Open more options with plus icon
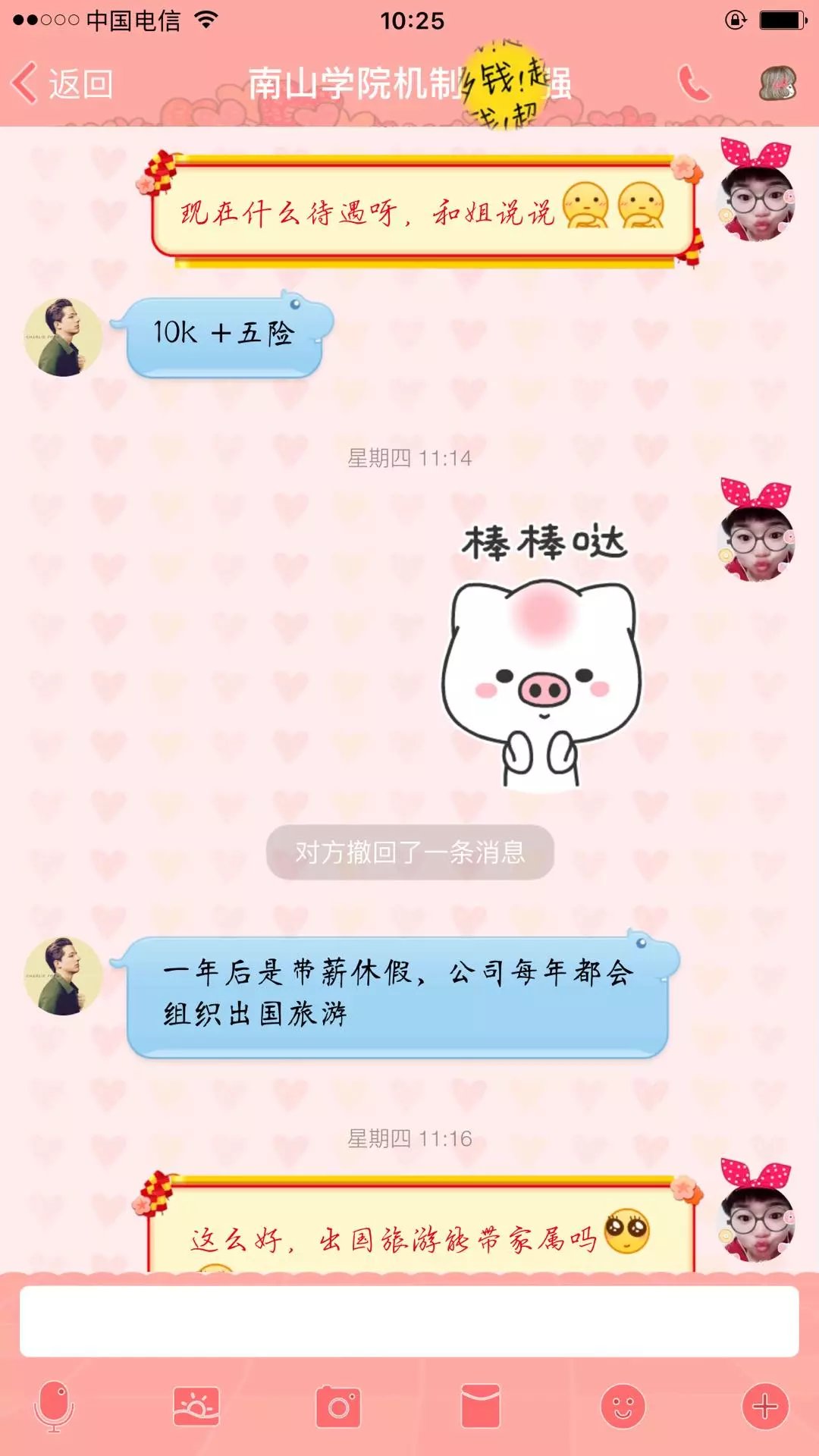The width and height of the screenshot is (819, 1456). pos(764,1407)
